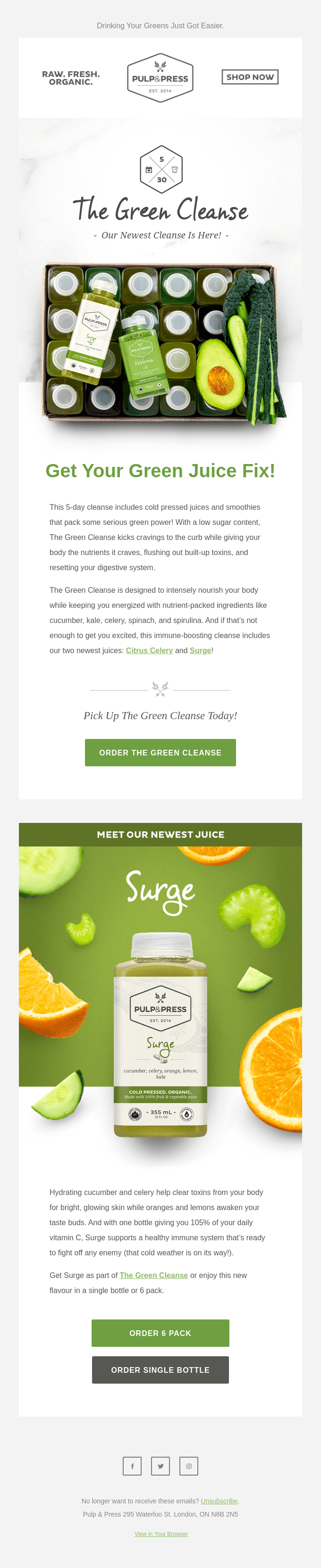This screenshot has height=1568, width=321.
Task: Order The Green Cleanse
Action: coord(160,753)
